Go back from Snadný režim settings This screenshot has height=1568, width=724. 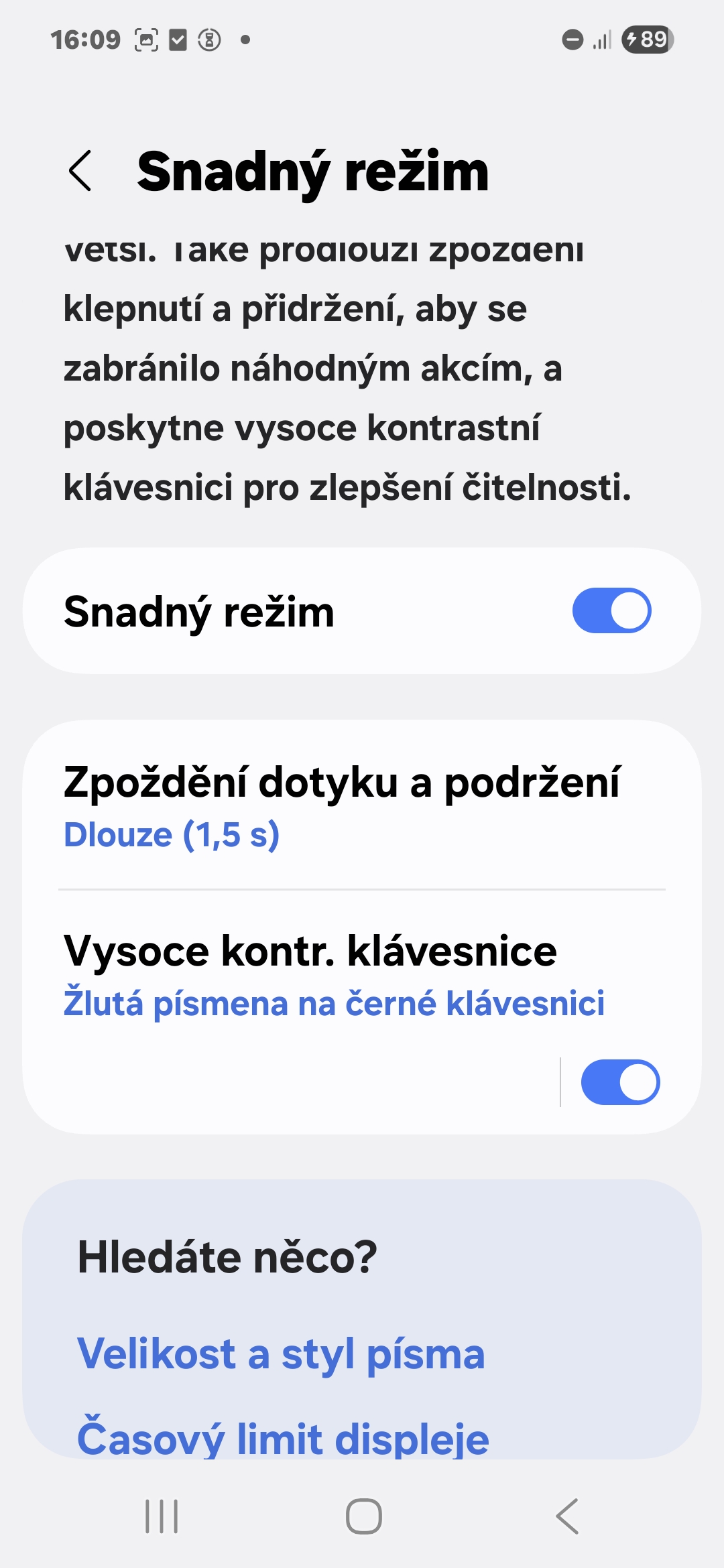click(x=80, y=171)
